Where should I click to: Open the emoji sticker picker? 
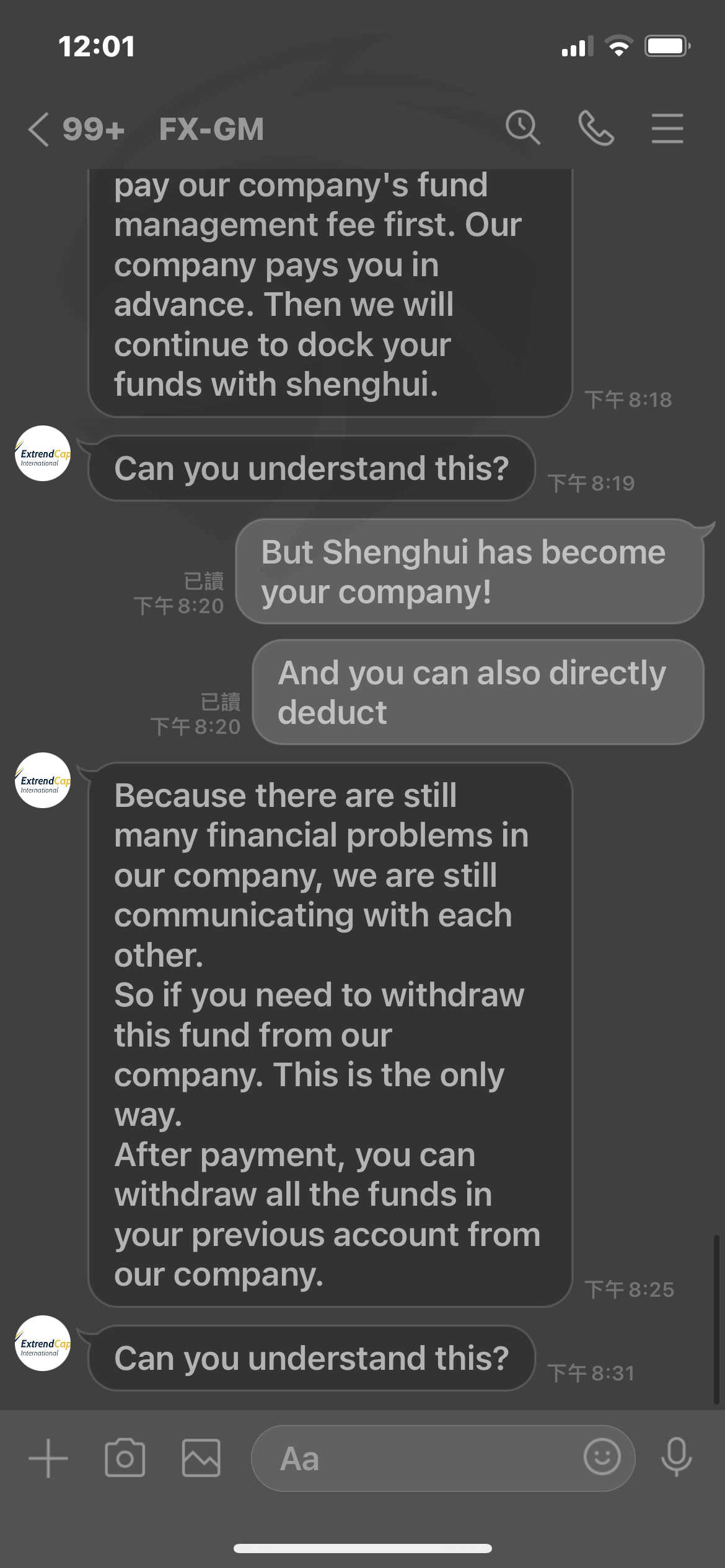(602, 1457)
